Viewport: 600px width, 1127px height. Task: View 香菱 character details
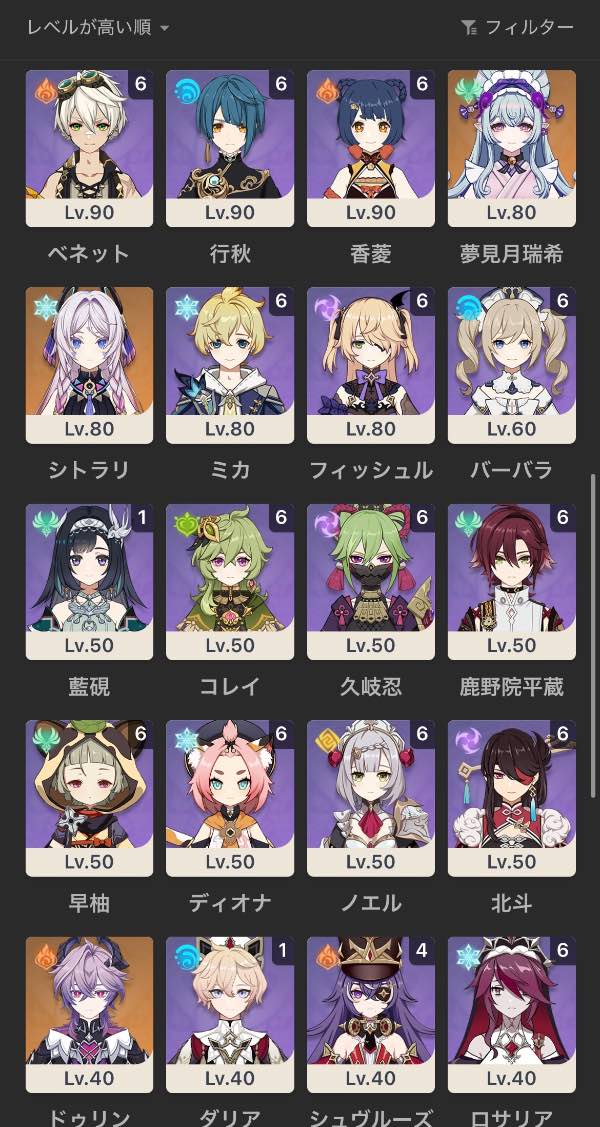pyautogui.click(x=371, y=148)
